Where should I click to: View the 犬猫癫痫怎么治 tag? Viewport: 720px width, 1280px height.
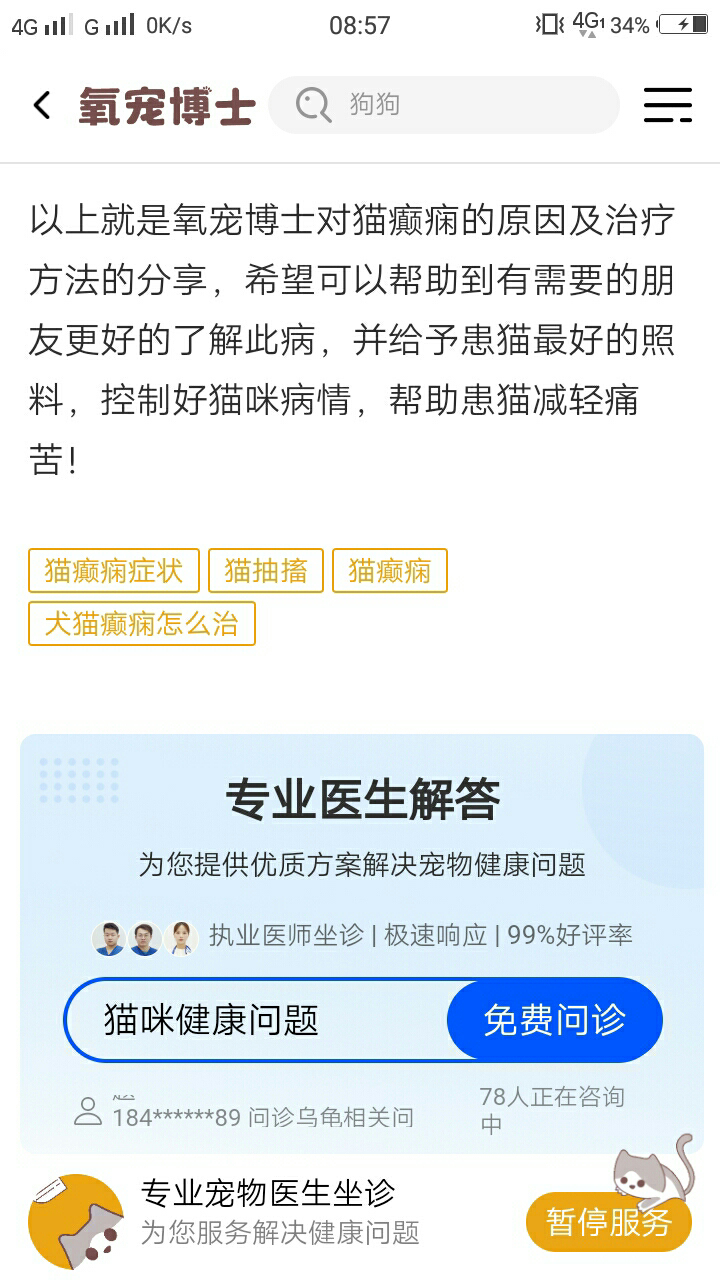pos(142,624)
